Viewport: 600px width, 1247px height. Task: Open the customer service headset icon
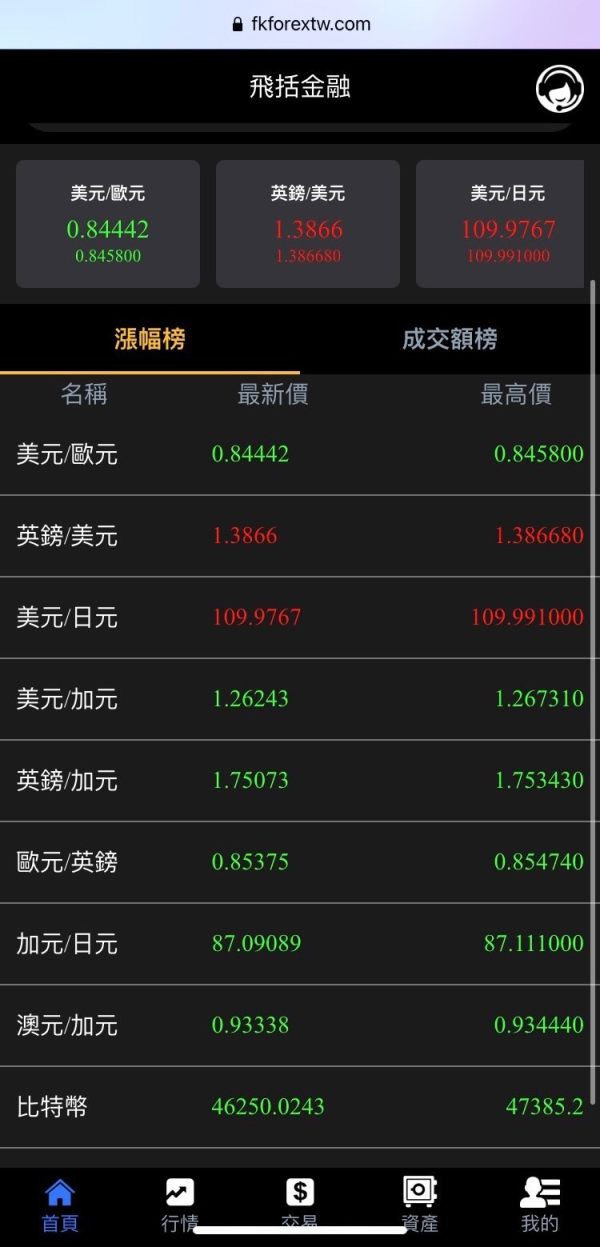tap(559, 89)
